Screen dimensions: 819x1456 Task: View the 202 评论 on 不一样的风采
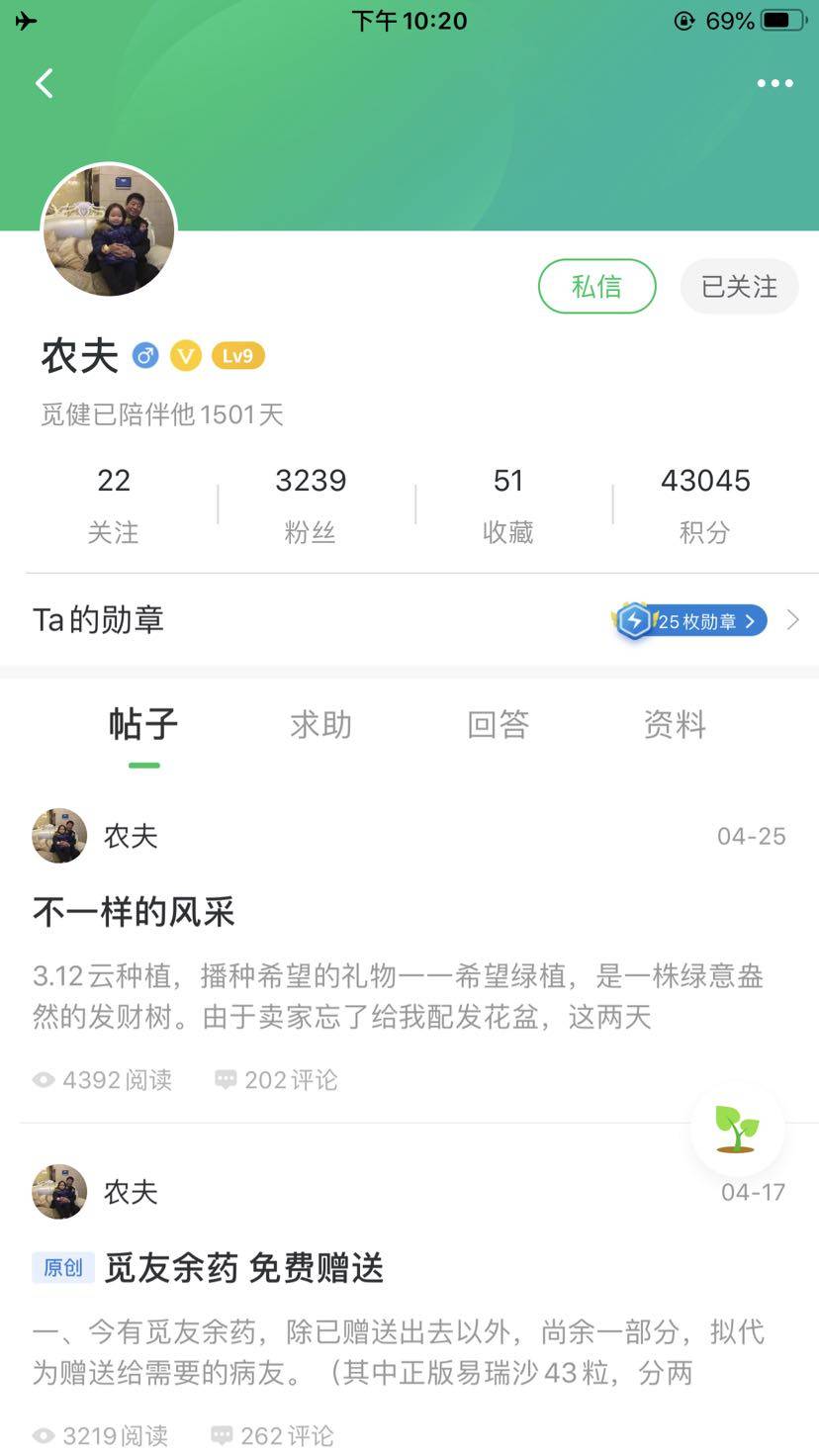point(277,1080)
